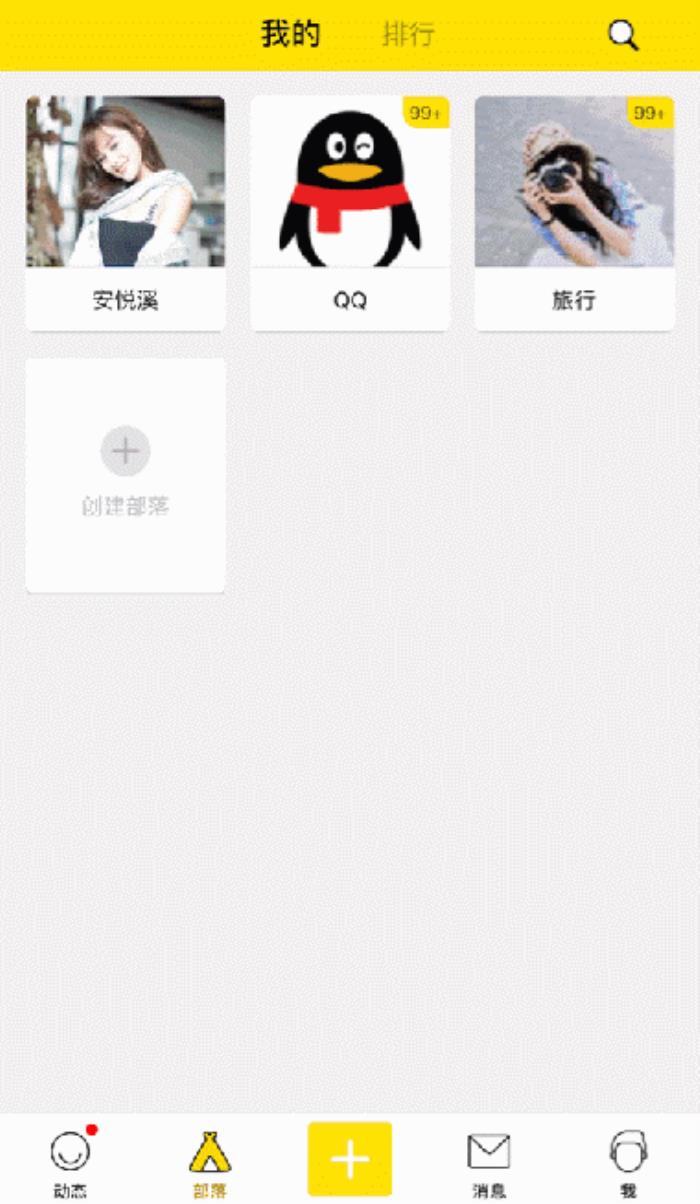Go to the 动态 tab
Screen dimensions: 700x1204
coord(70,1160)
